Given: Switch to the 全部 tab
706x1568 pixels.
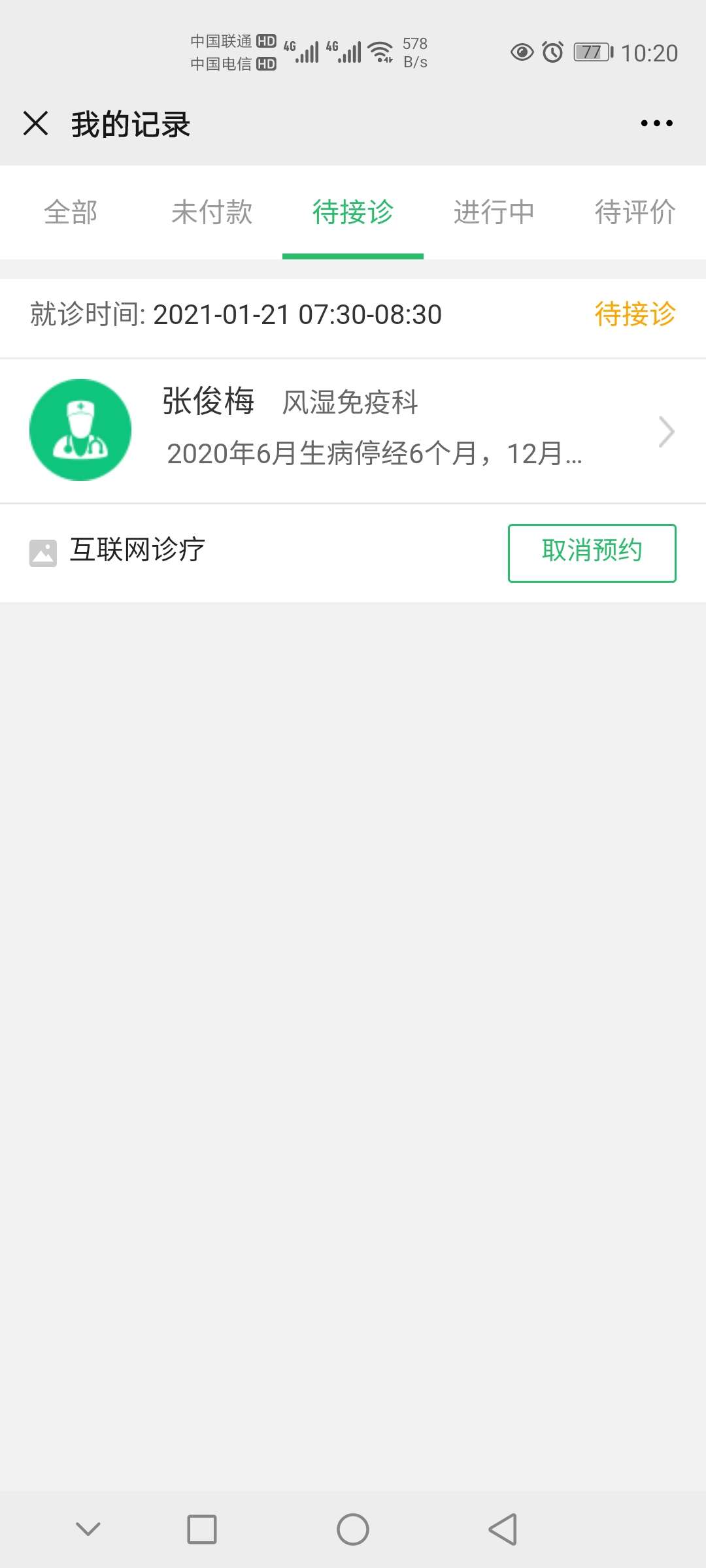Looking at the screenshot, I should click(71, 213).
